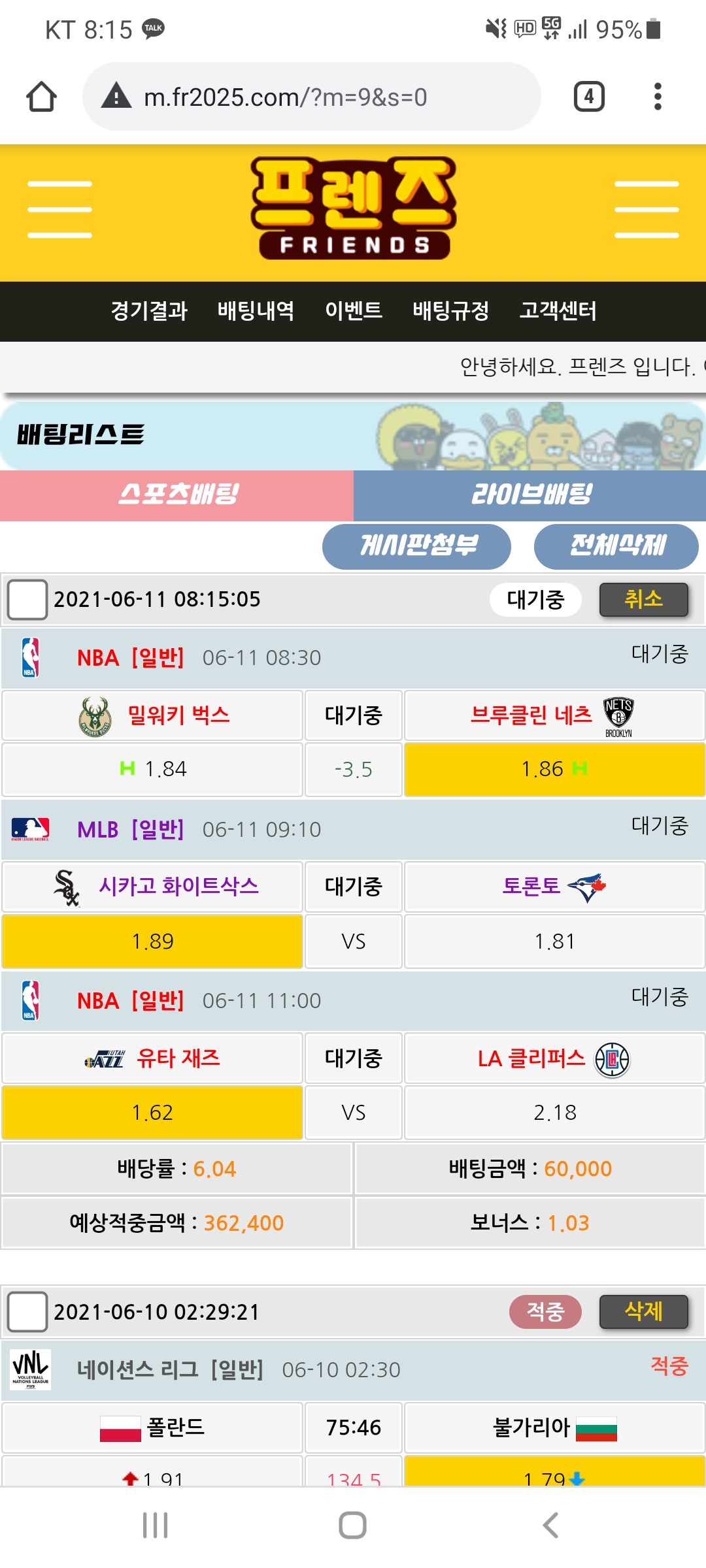Switch to 라이브배팅 tab

pyautogui.click(x=530, y=495)
